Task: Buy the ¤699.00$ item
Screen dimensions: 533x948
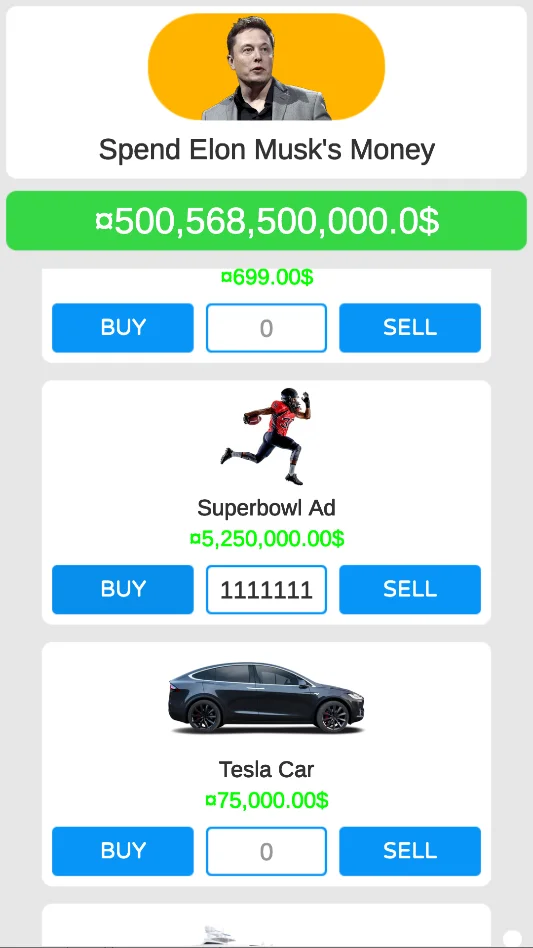Action: pyautogui.click(x=123, y=328)
